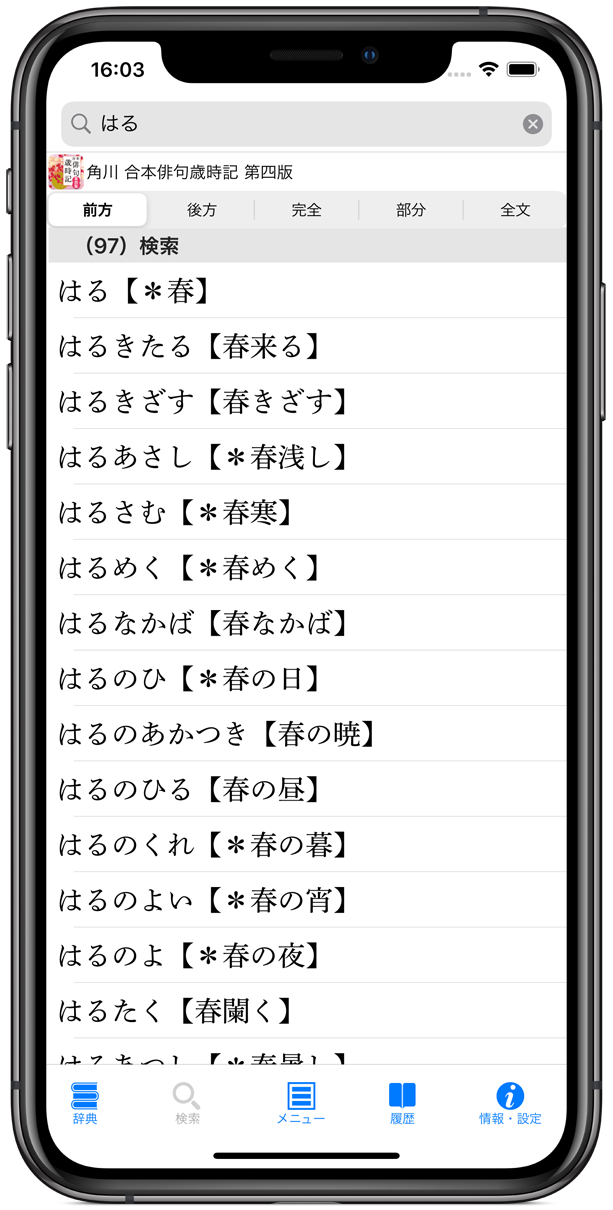Select the 前方 search mode

coord(98,210)
